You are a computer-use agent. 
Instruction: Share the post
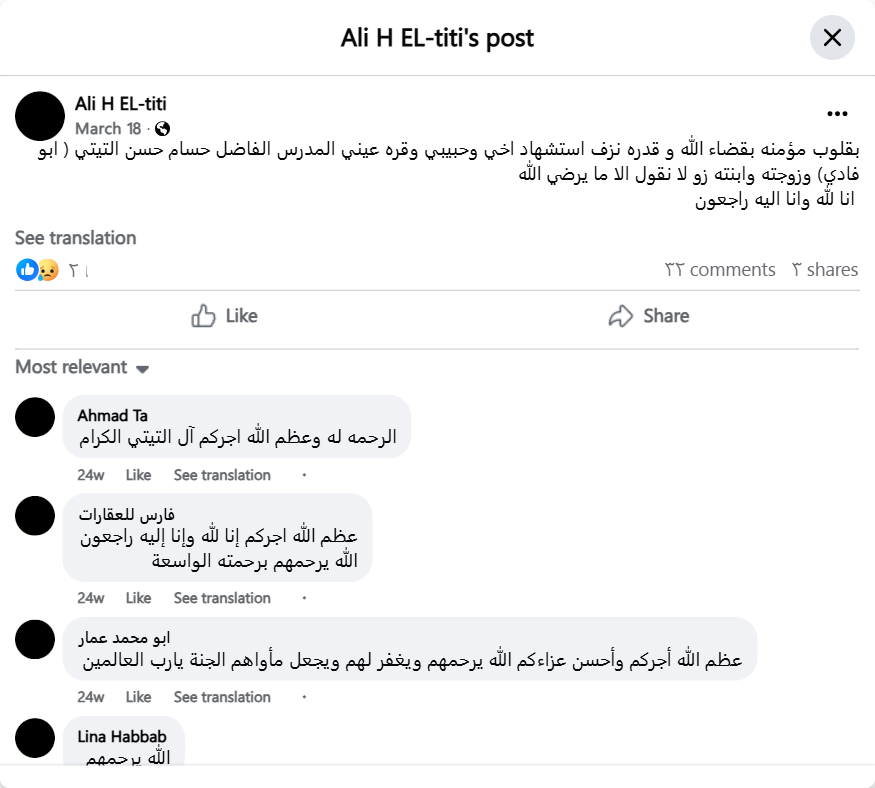pyautogui.click(x=649, y=316)
